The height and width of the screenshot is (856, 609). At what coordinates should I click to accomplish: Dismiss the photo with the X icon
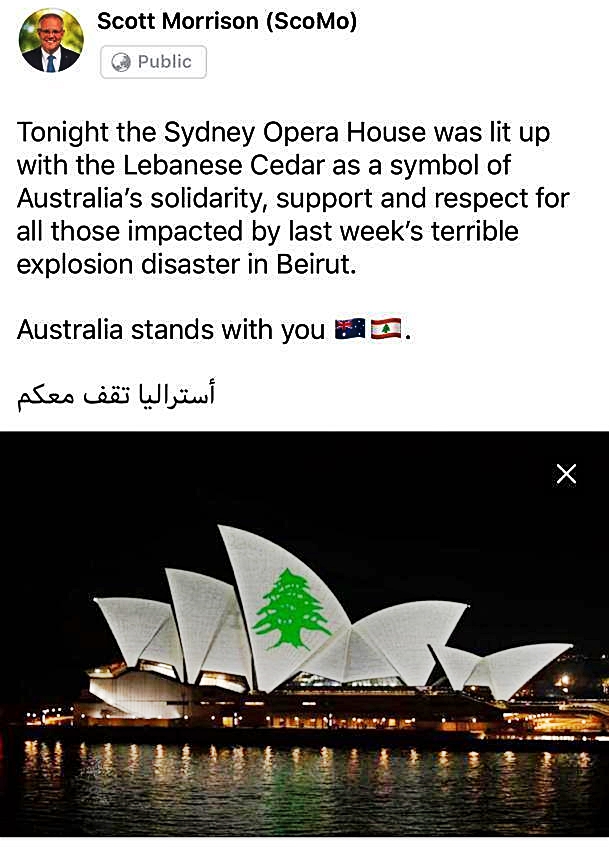[x=566, y=474]
